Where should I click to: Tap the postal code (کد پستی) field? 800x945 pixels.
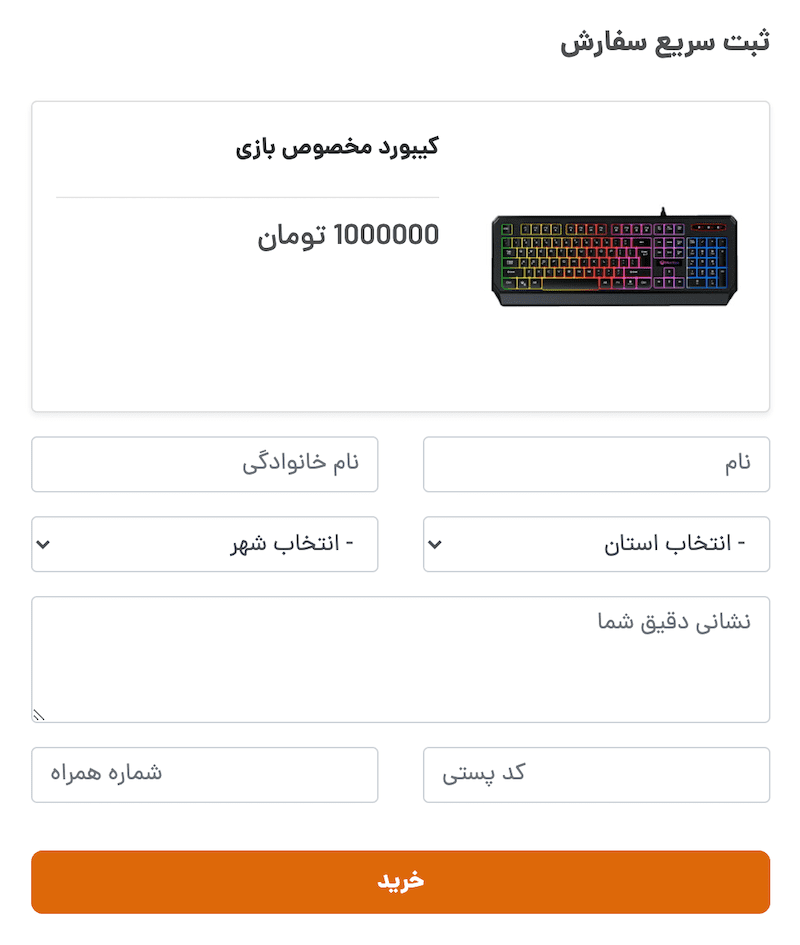click(x=596, y=774)
